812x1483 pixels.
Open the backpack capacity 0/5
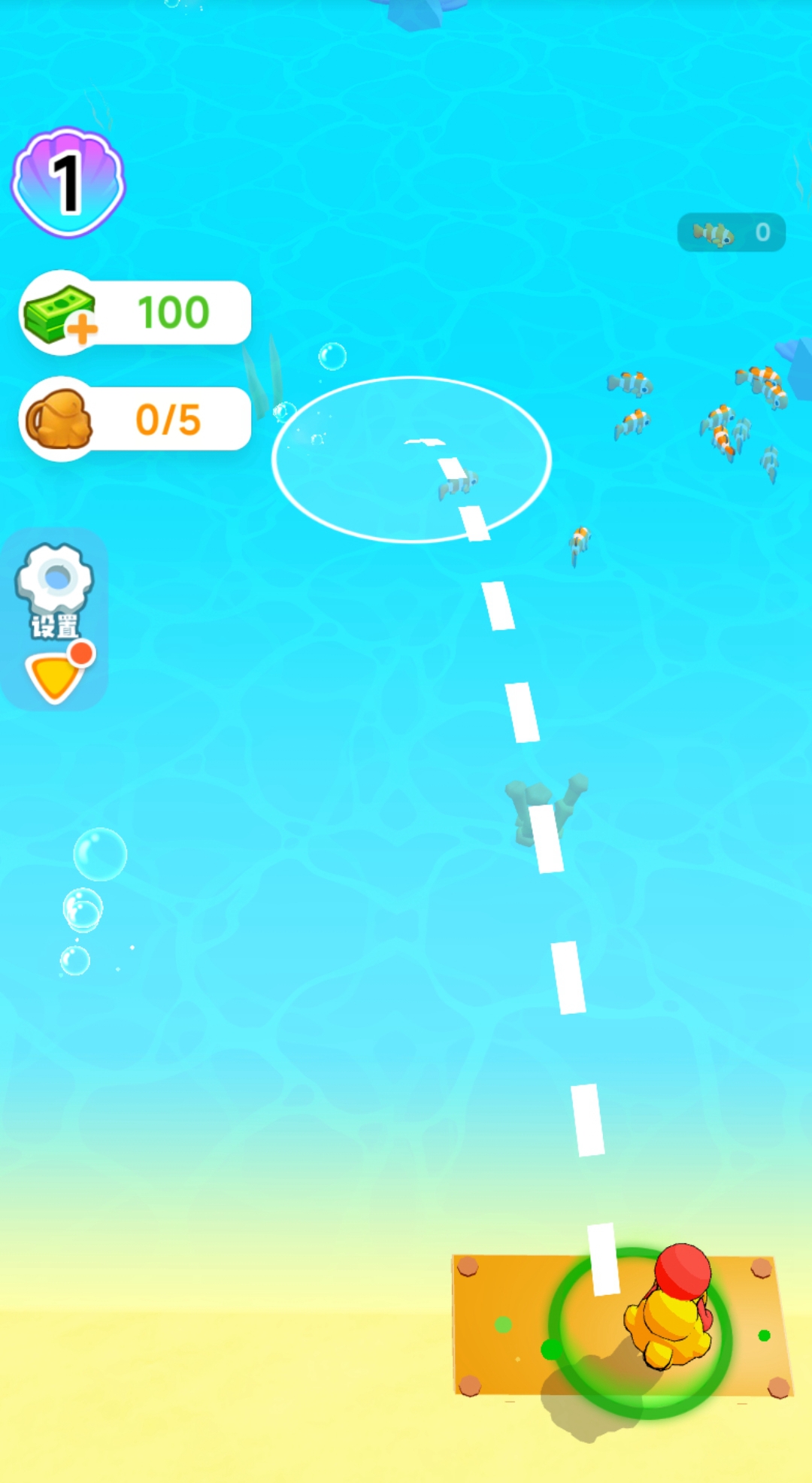point(135,420)
